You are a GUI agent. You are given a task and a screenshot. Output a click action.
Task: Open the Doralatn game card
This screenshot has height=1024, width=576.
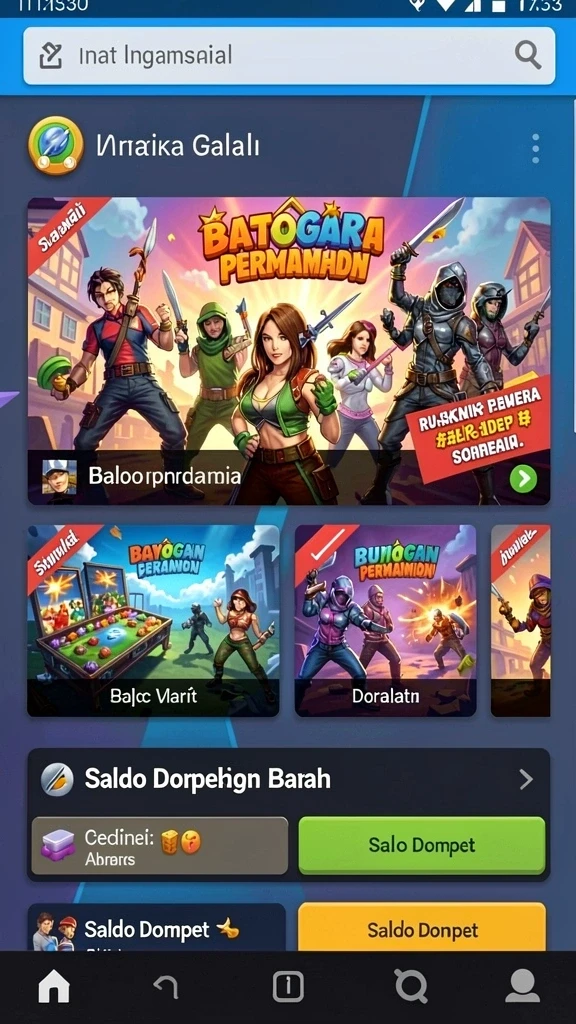pyautogui.click(x=385, y=620)
